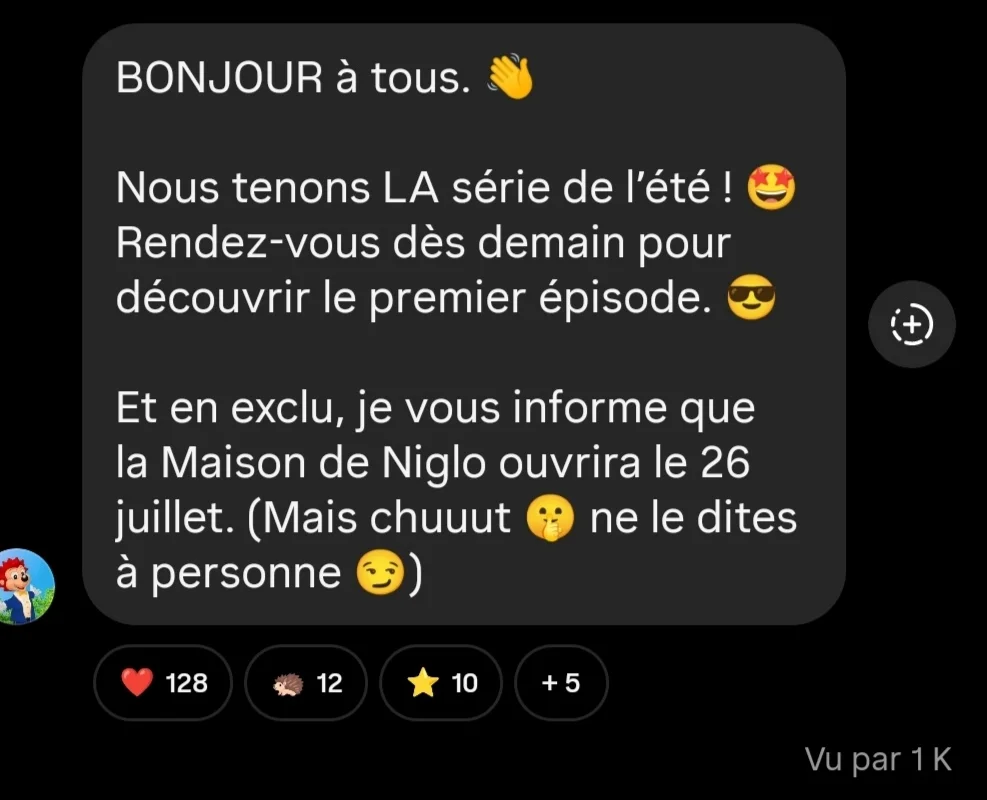Tap the star reaction with 10
The width and height of the screenshot is (987, 800).
point(442,683)
